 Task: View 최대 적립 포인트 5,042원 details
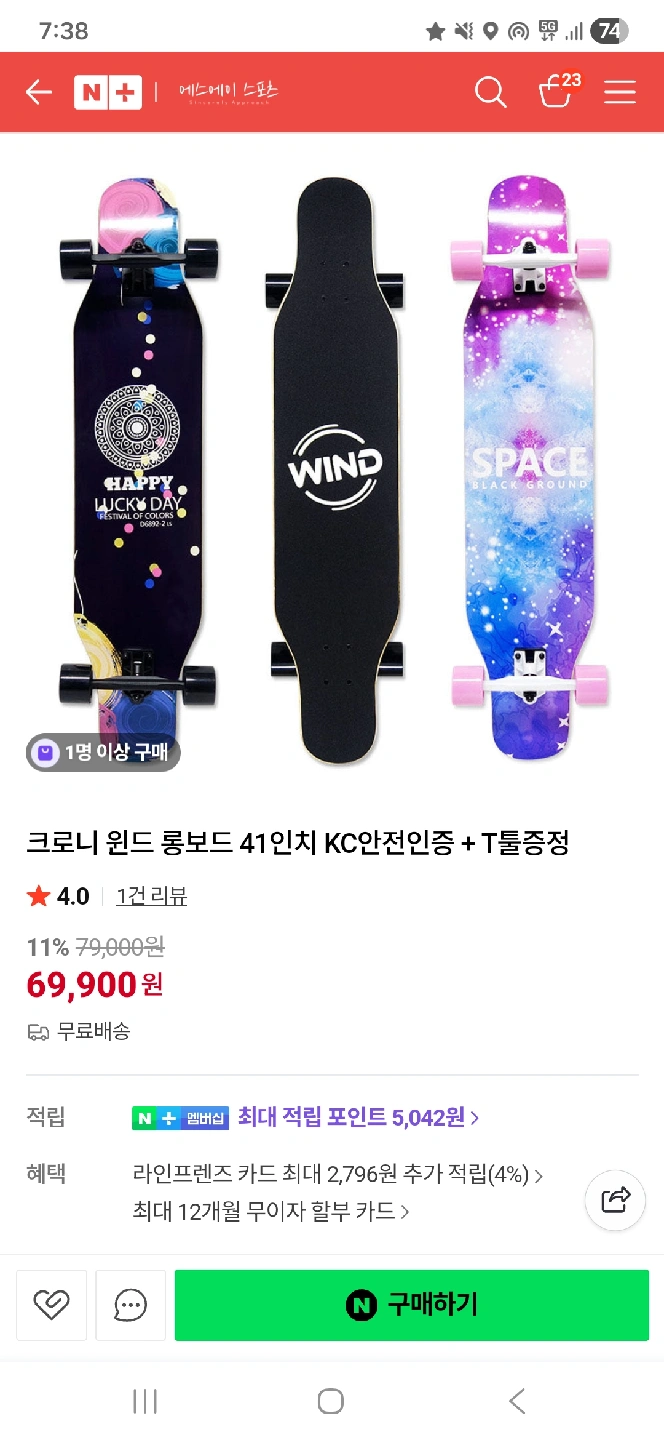coord(358,1118)
